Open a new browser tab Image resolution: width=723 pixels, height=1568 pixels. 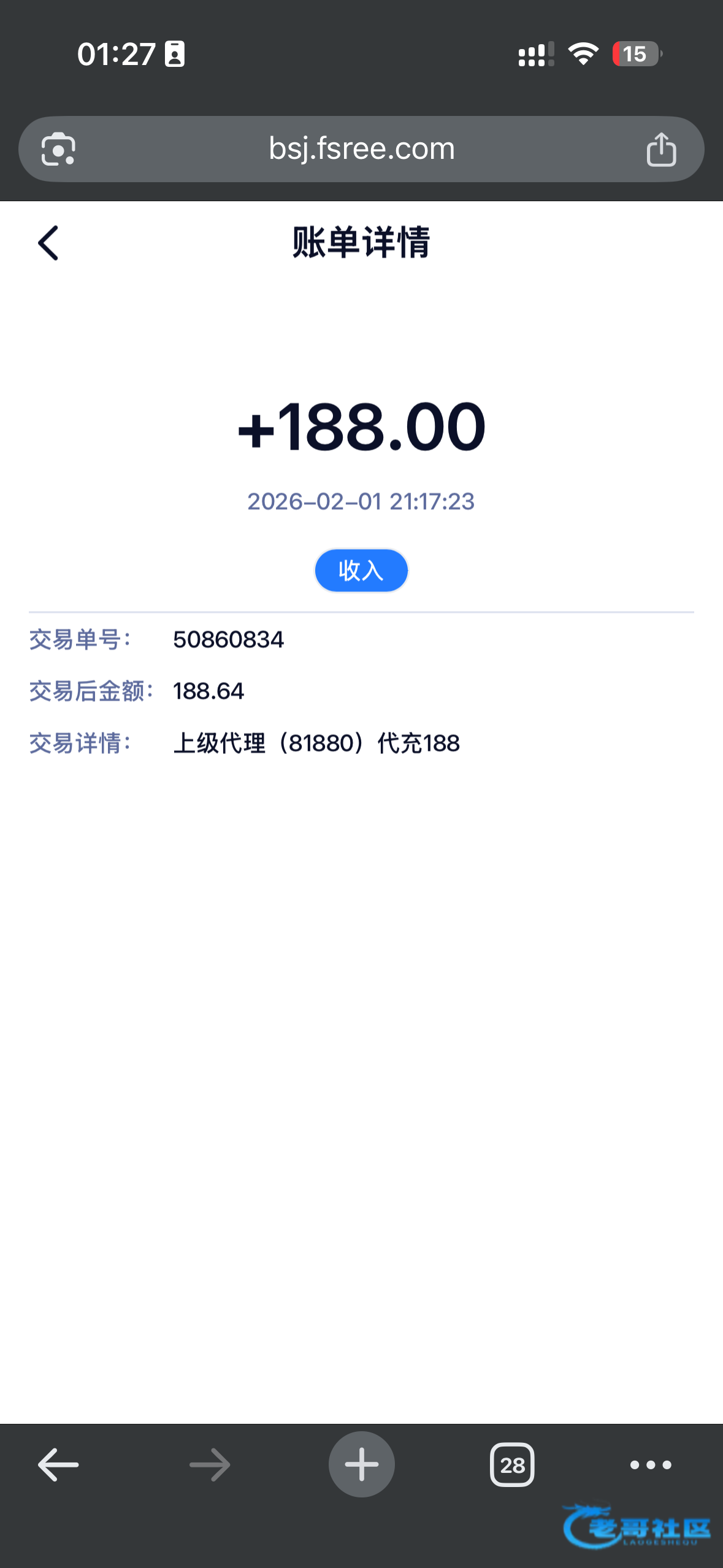pos(361,1464)
